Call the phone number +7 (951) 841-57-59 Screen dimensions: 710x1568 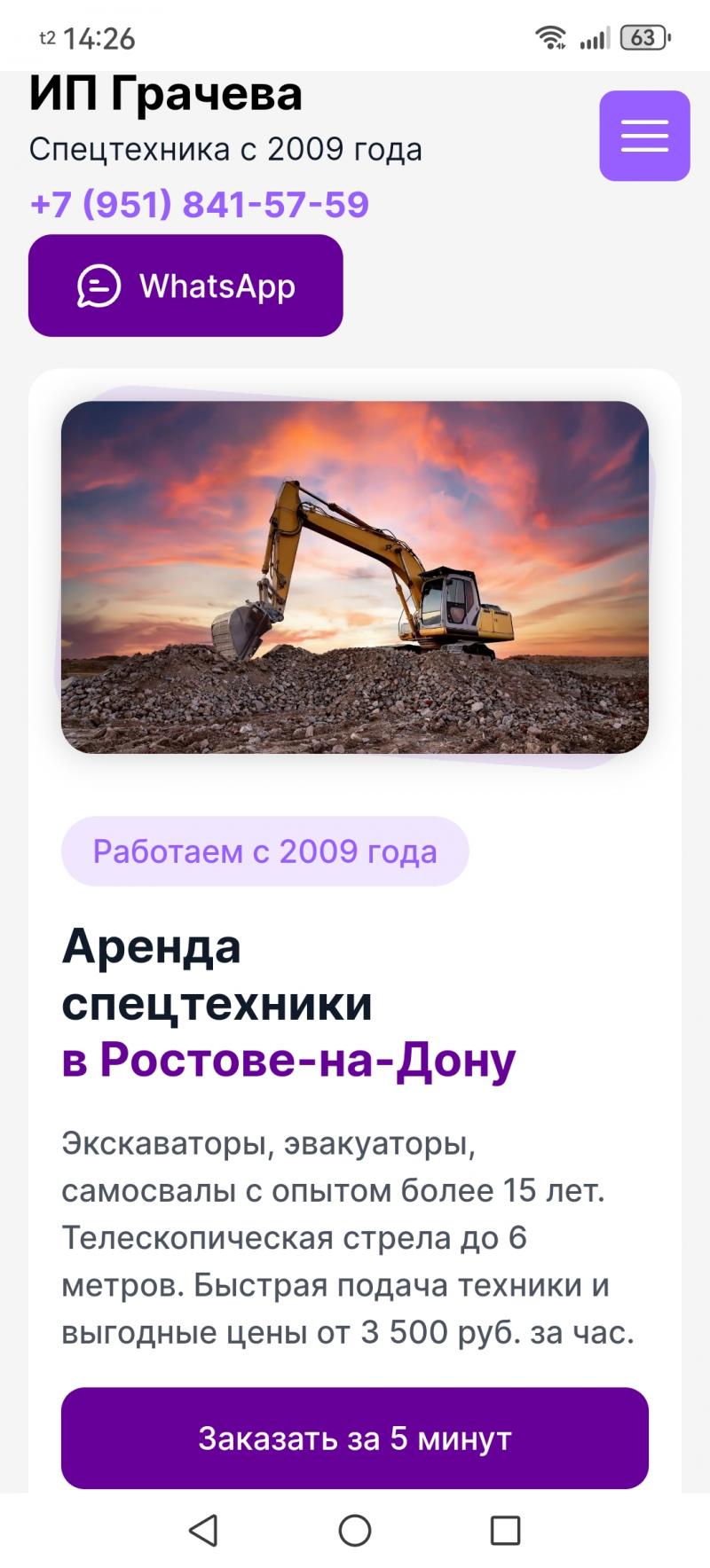pyautogui.click(x=199, y=204)
